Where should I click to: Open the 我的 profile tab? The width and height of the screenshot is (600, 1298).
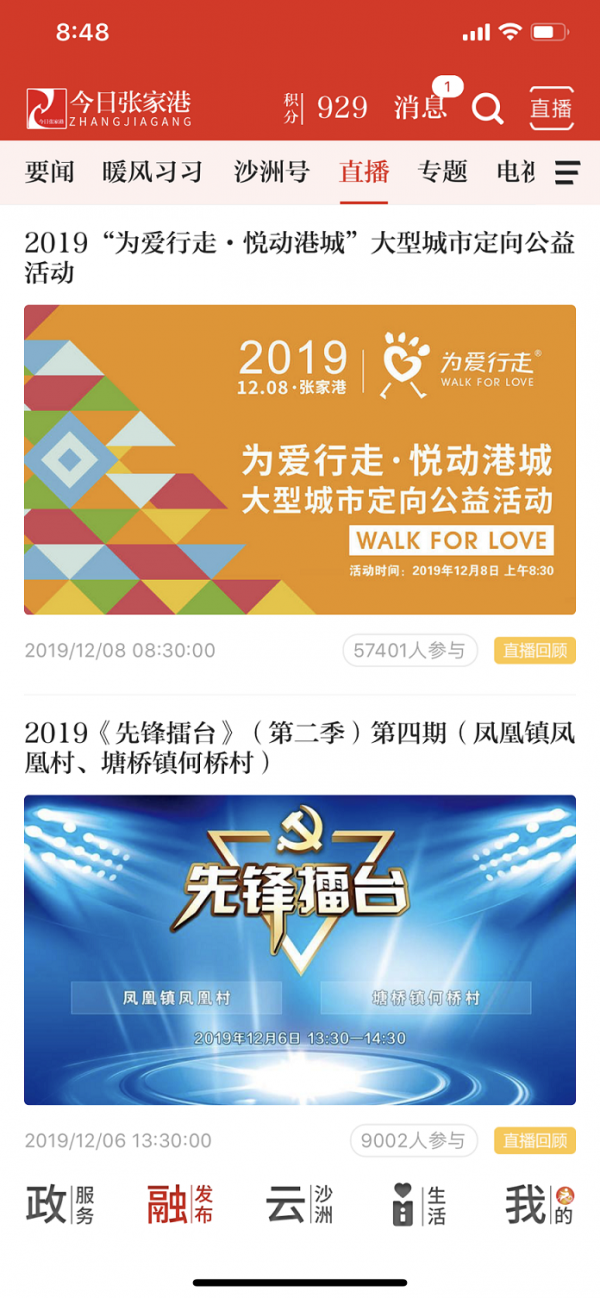[x=540, y=1205]
